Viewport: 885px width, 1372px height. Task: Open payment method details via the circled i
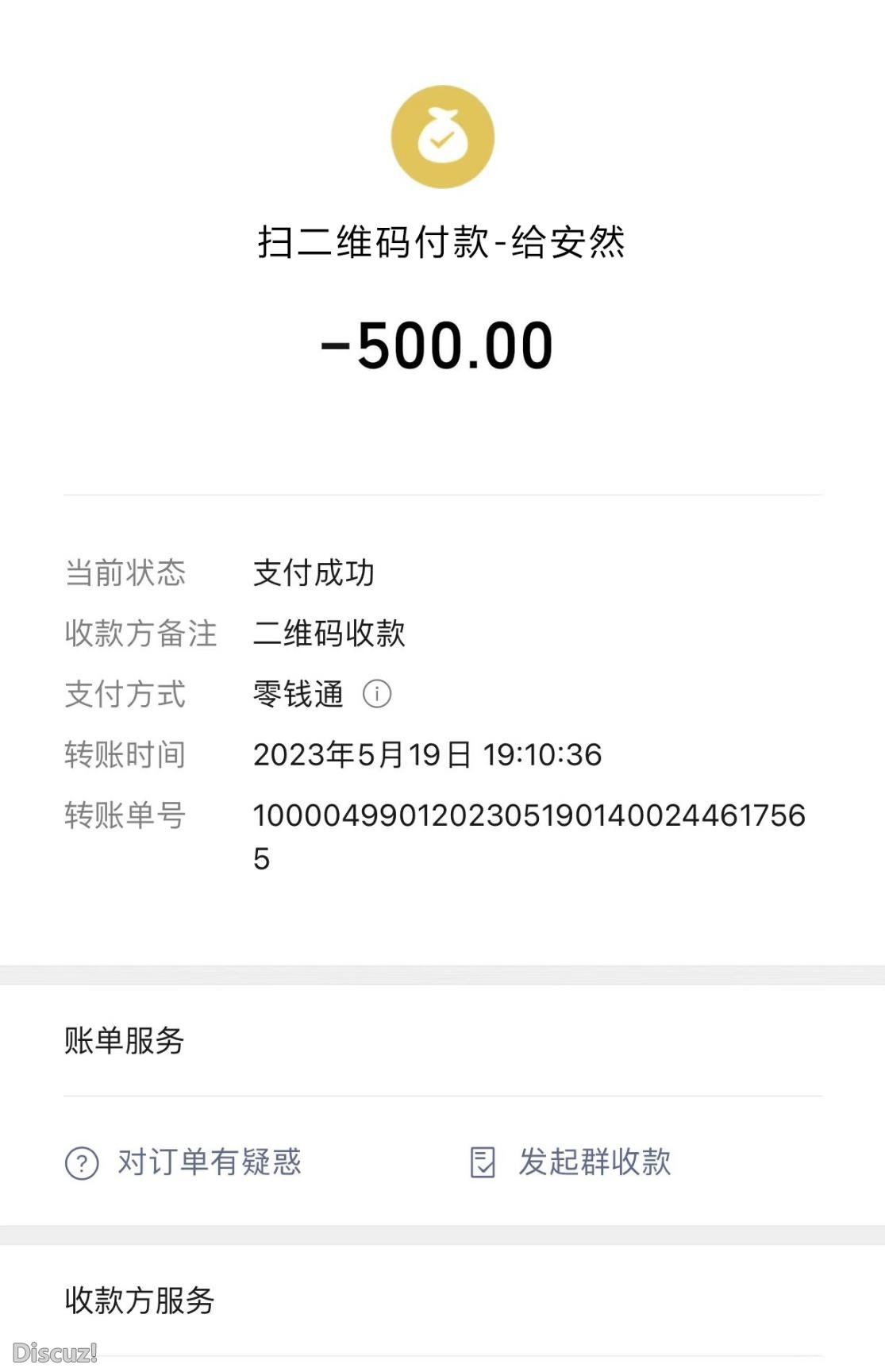[x=377, y=694]
